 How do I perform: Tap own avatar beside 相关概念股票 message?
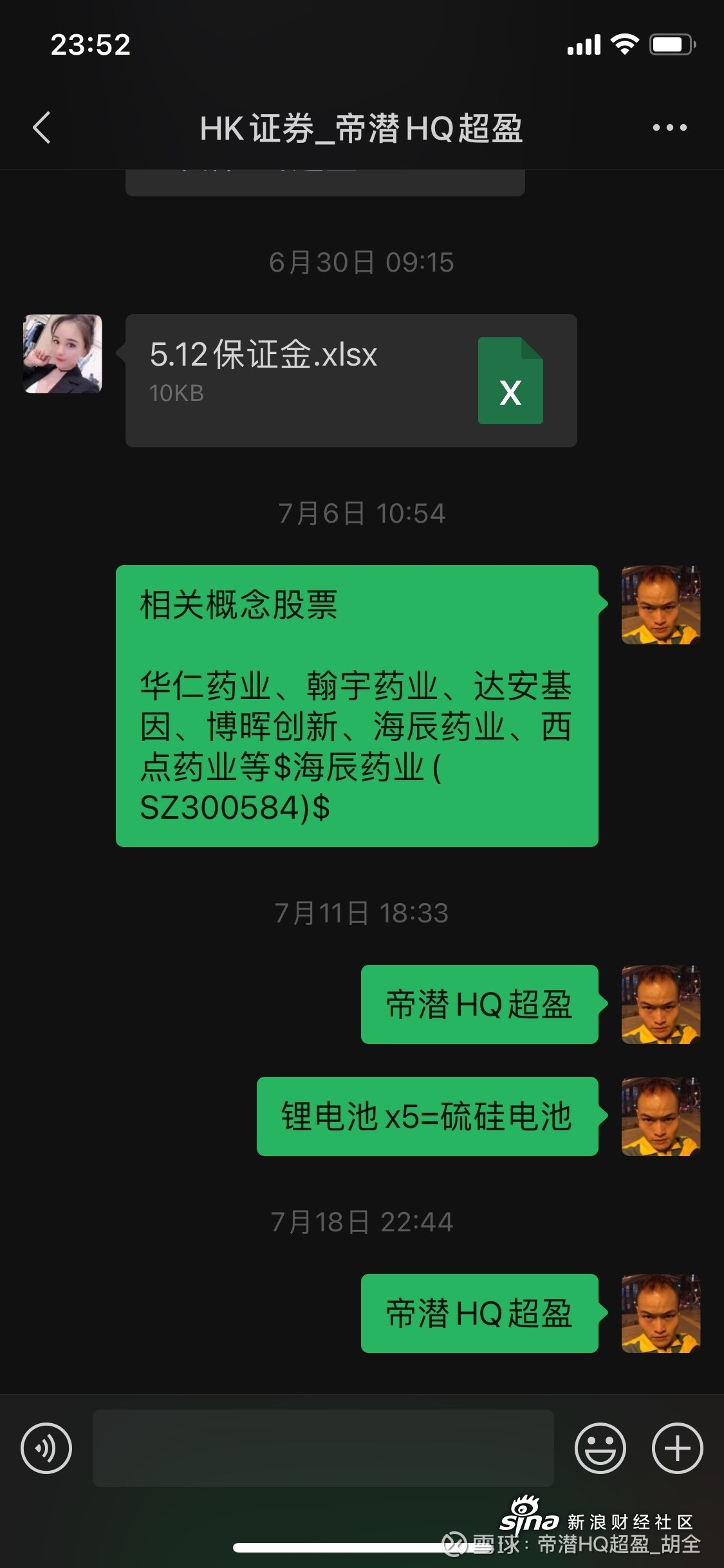660,604
